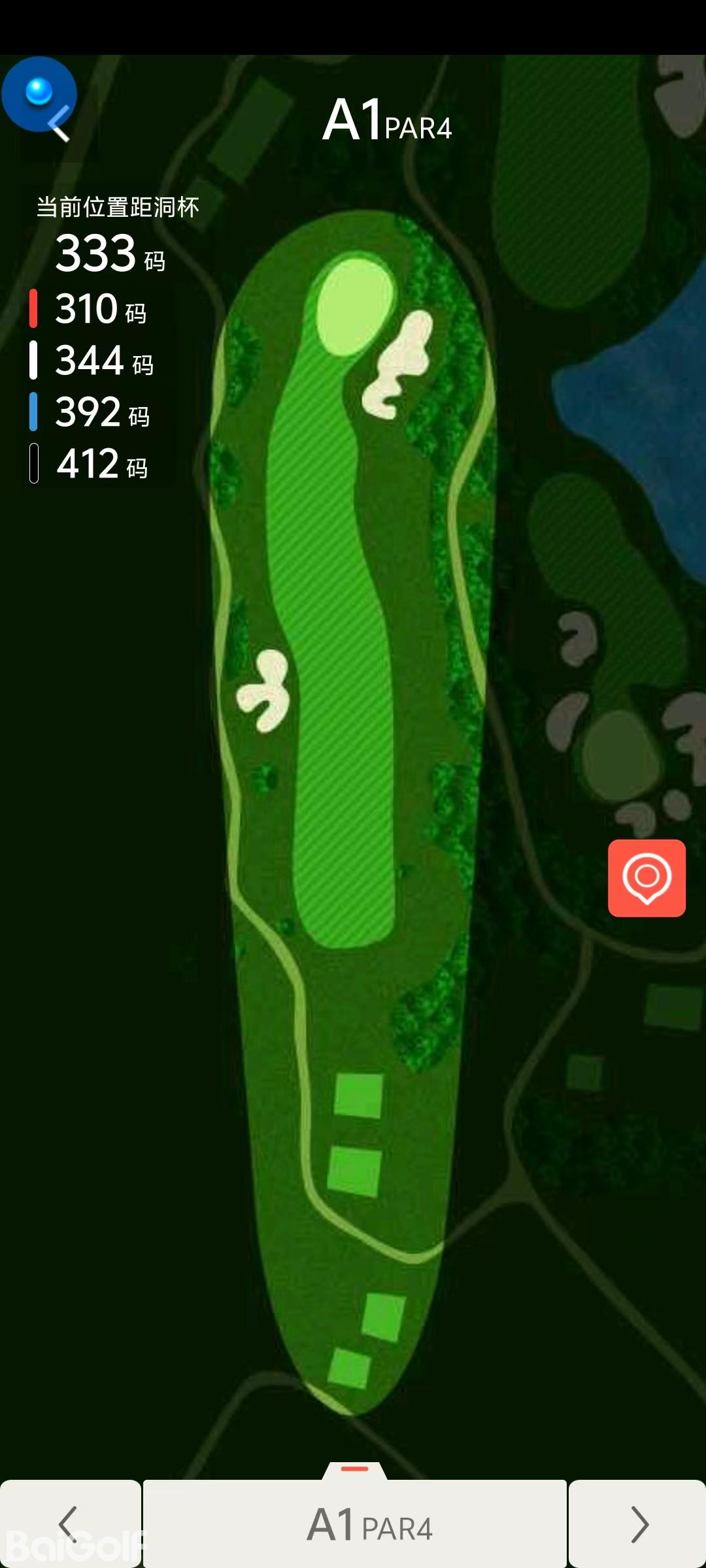Go back using the top-left arrow

coord(58,123)
